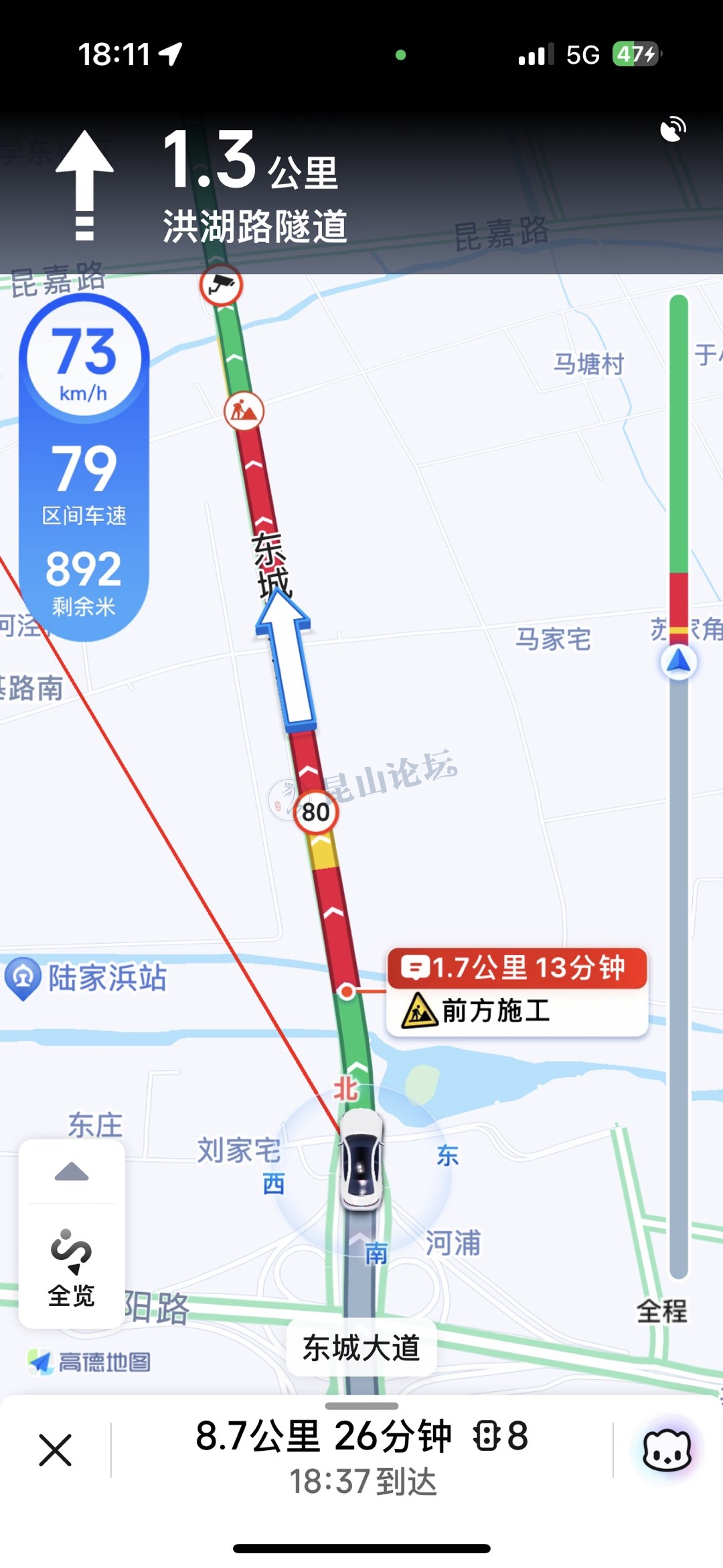This screenshot has width=723, height=1568.
Task: Tap the construction warning marker on route
Action: point(244,411)
